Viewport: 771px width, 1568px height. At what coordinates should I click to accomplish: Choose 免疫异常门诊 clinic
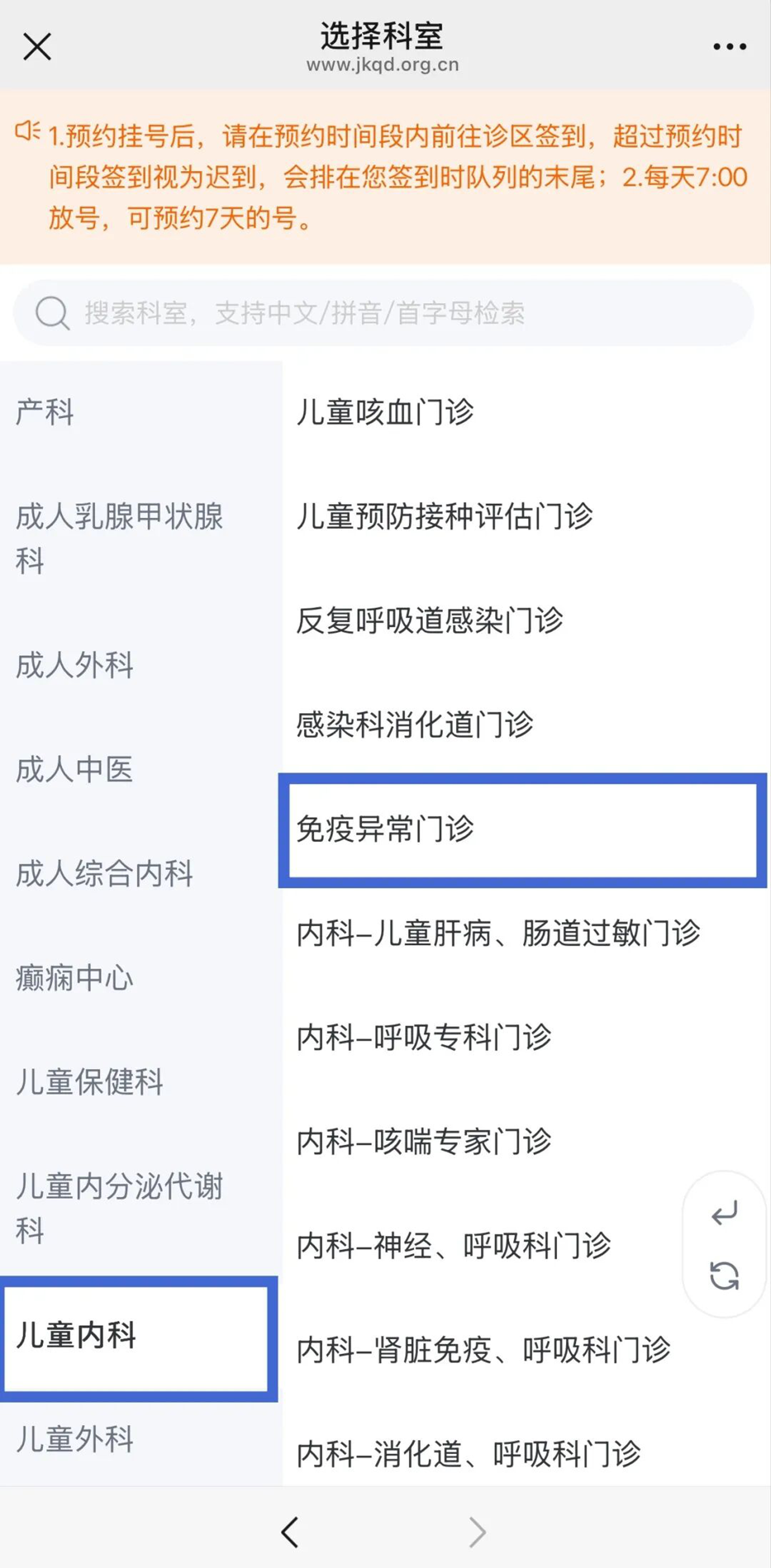pos(385,829)
